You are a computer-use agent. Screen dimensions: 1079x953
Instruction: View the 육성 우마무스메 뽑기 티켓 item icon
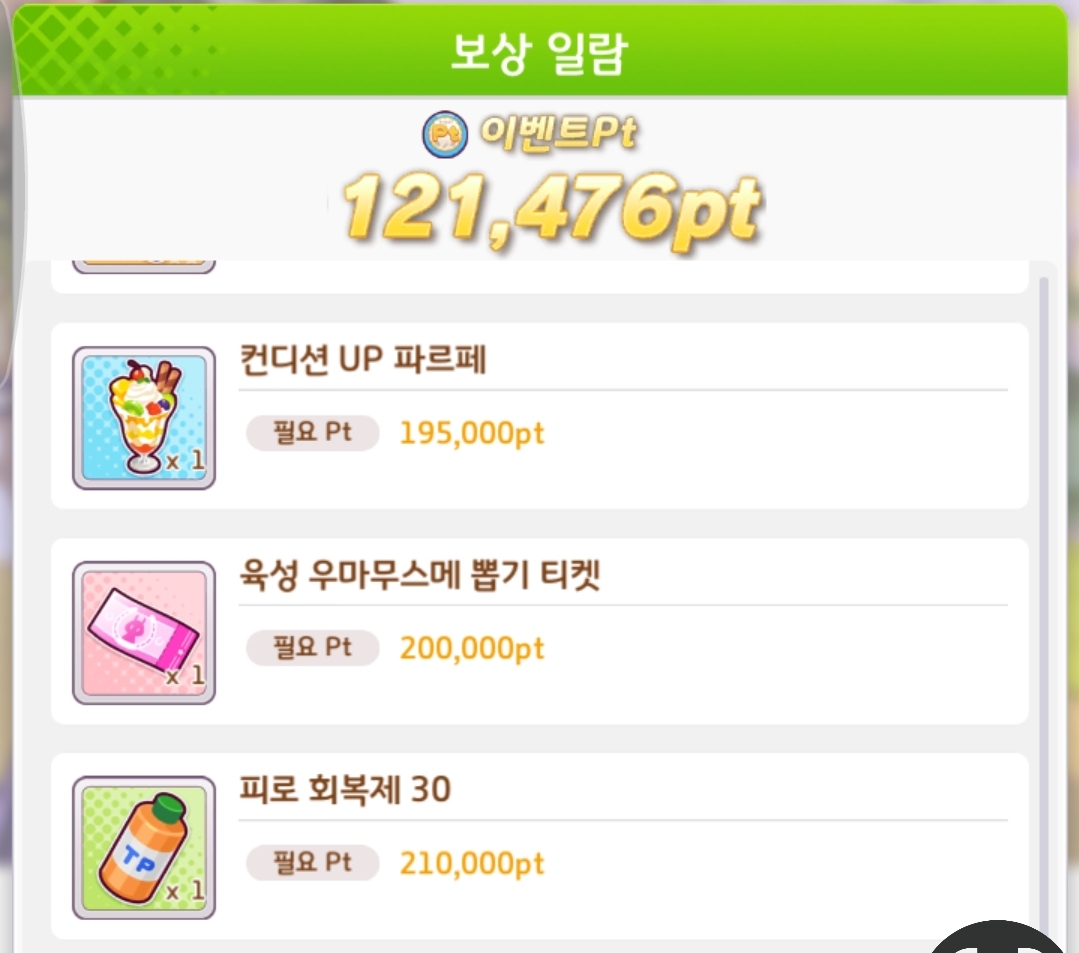click(x=144, y=632)
